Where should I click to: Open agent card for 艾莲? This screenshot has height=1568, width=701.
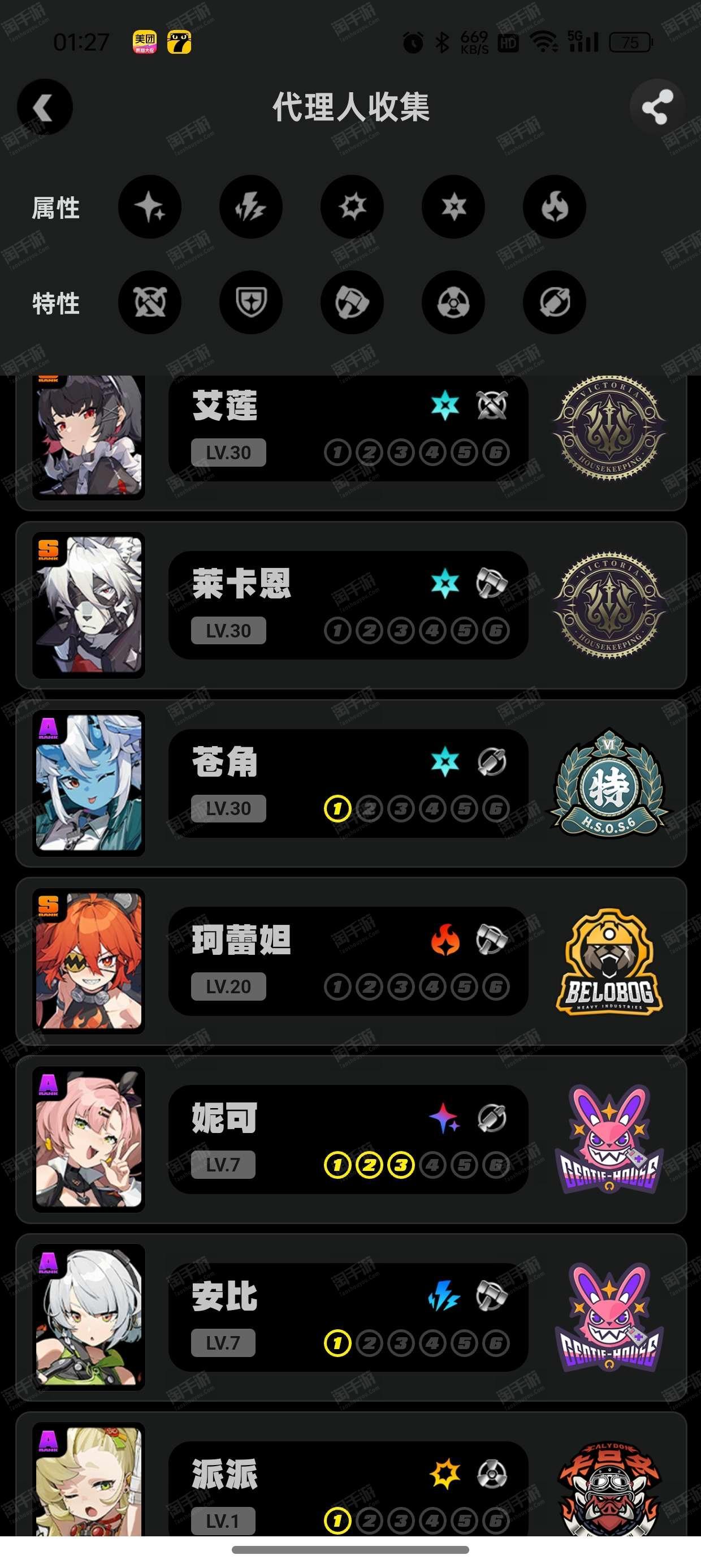[x=351, y=442]
